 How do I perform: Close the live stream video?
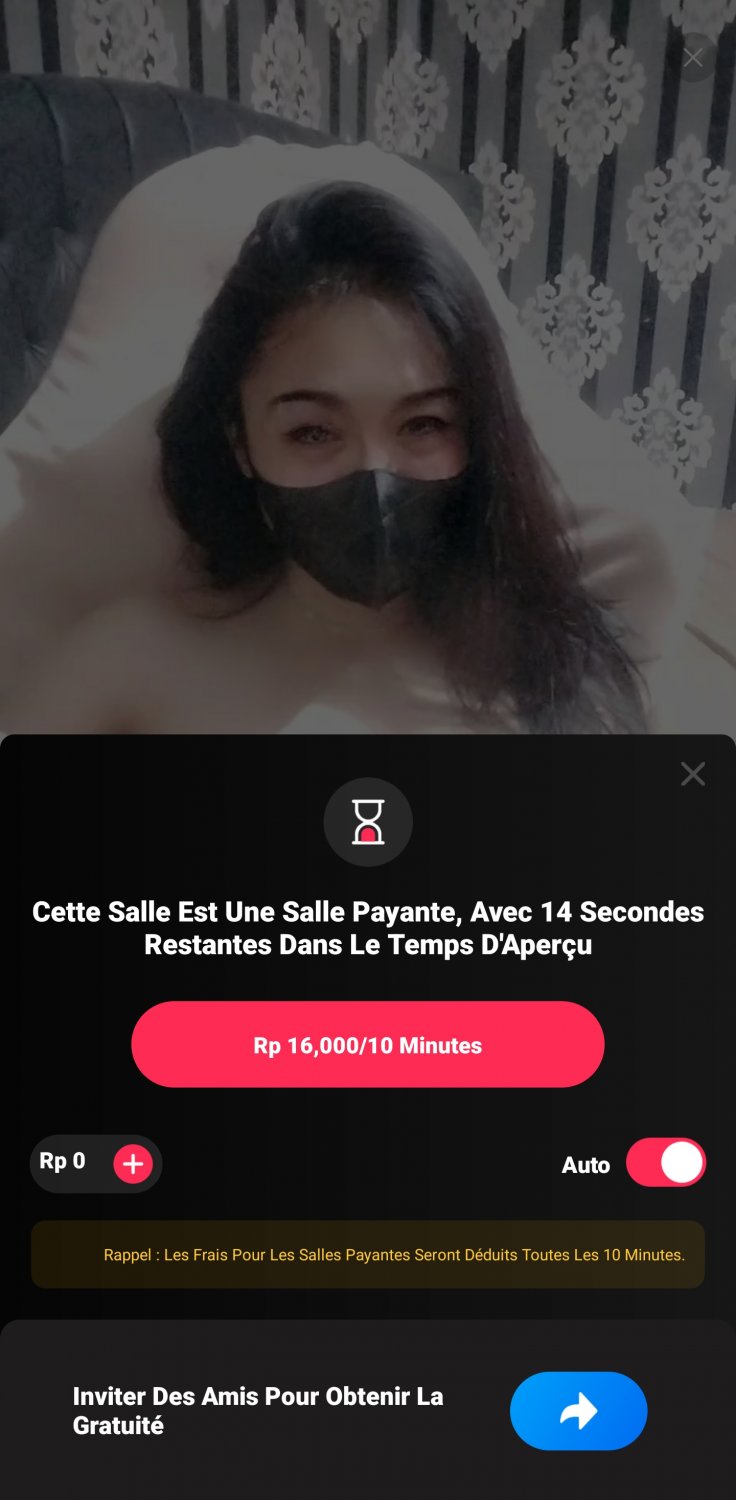[x=693, y=58]
